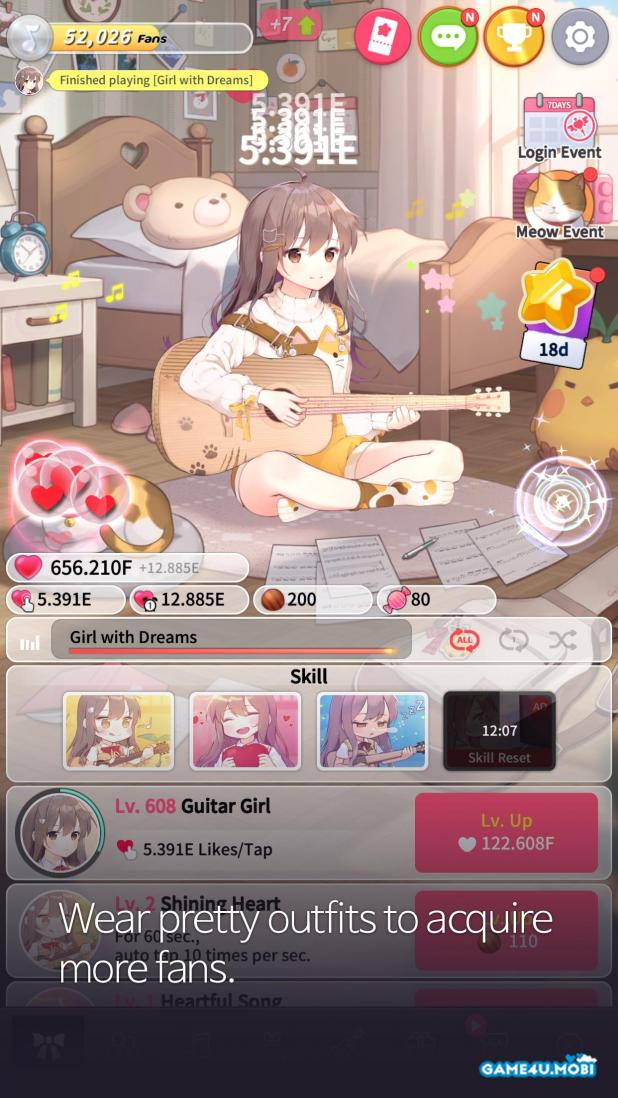Open the Meow Event
The width and height of the screenshot is (618, 1098).
pos(559,205)
